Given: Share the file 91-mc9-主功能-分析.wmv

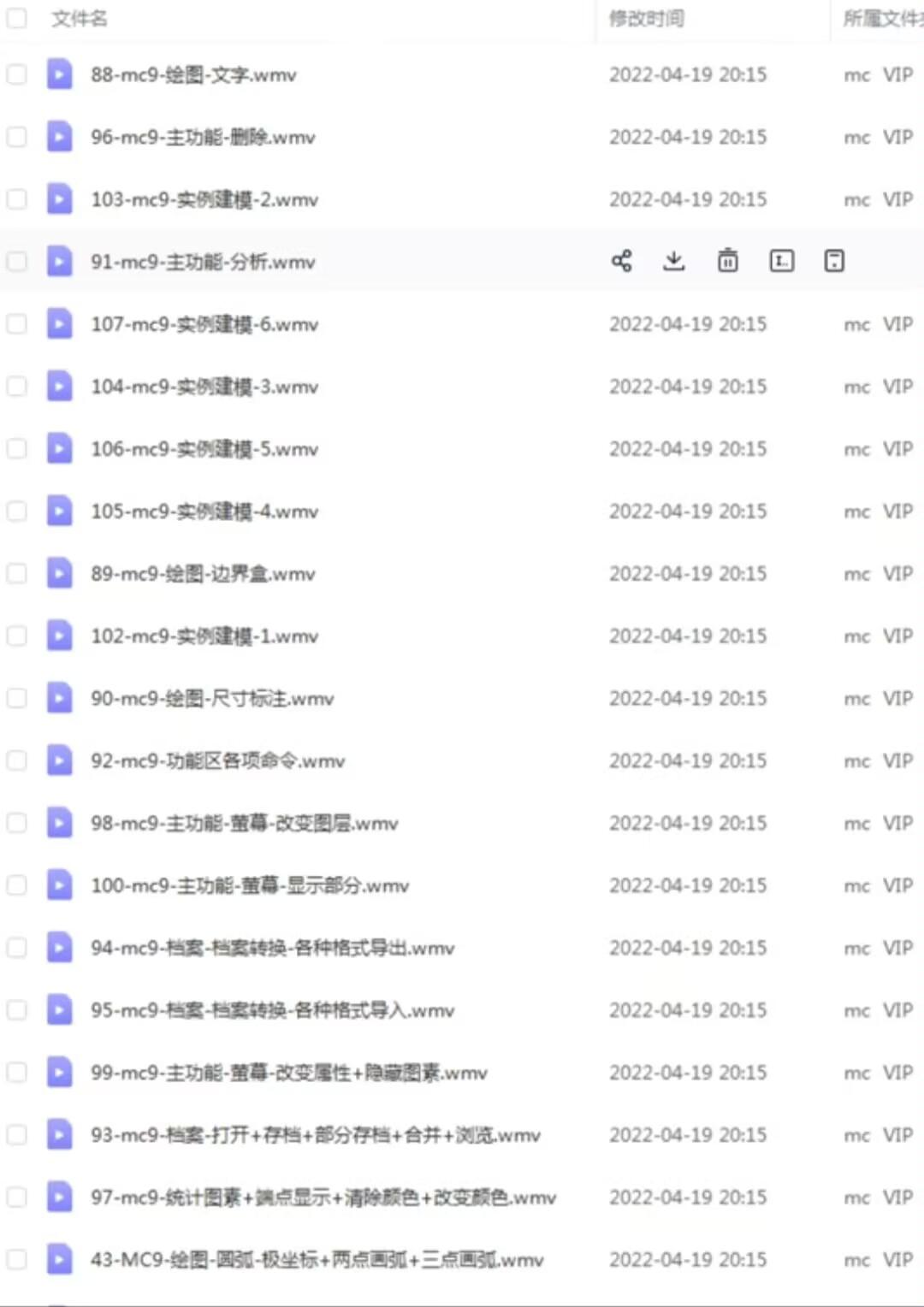Looking at the screenshot, I should pyautogui.click(x=622, y=261).
